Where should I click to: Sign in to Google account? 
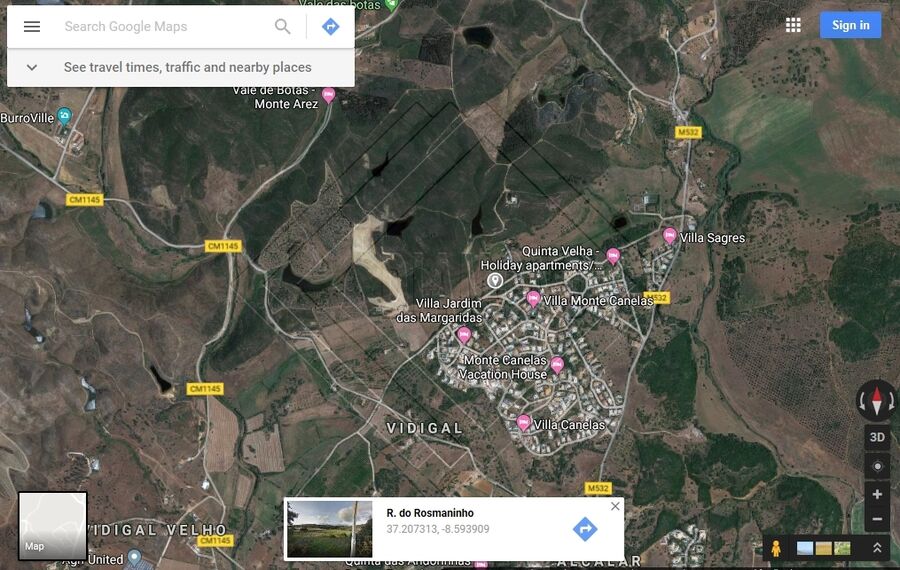850,25
